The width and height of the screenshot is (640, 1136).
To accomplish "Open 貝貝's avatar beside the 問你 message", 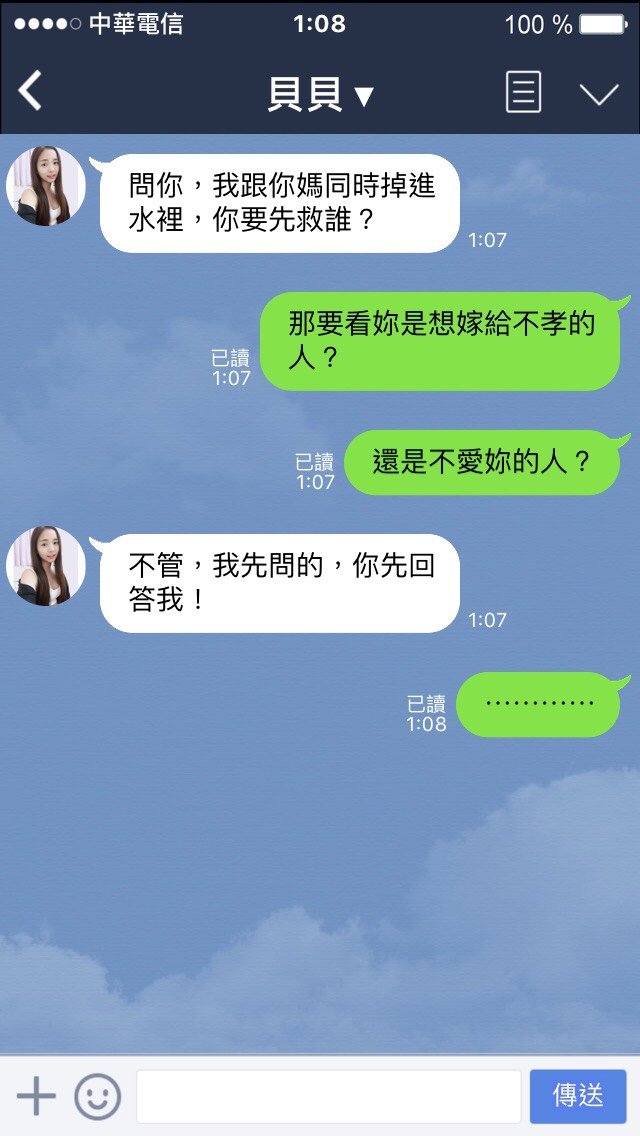I will click(x=46, y=186).
